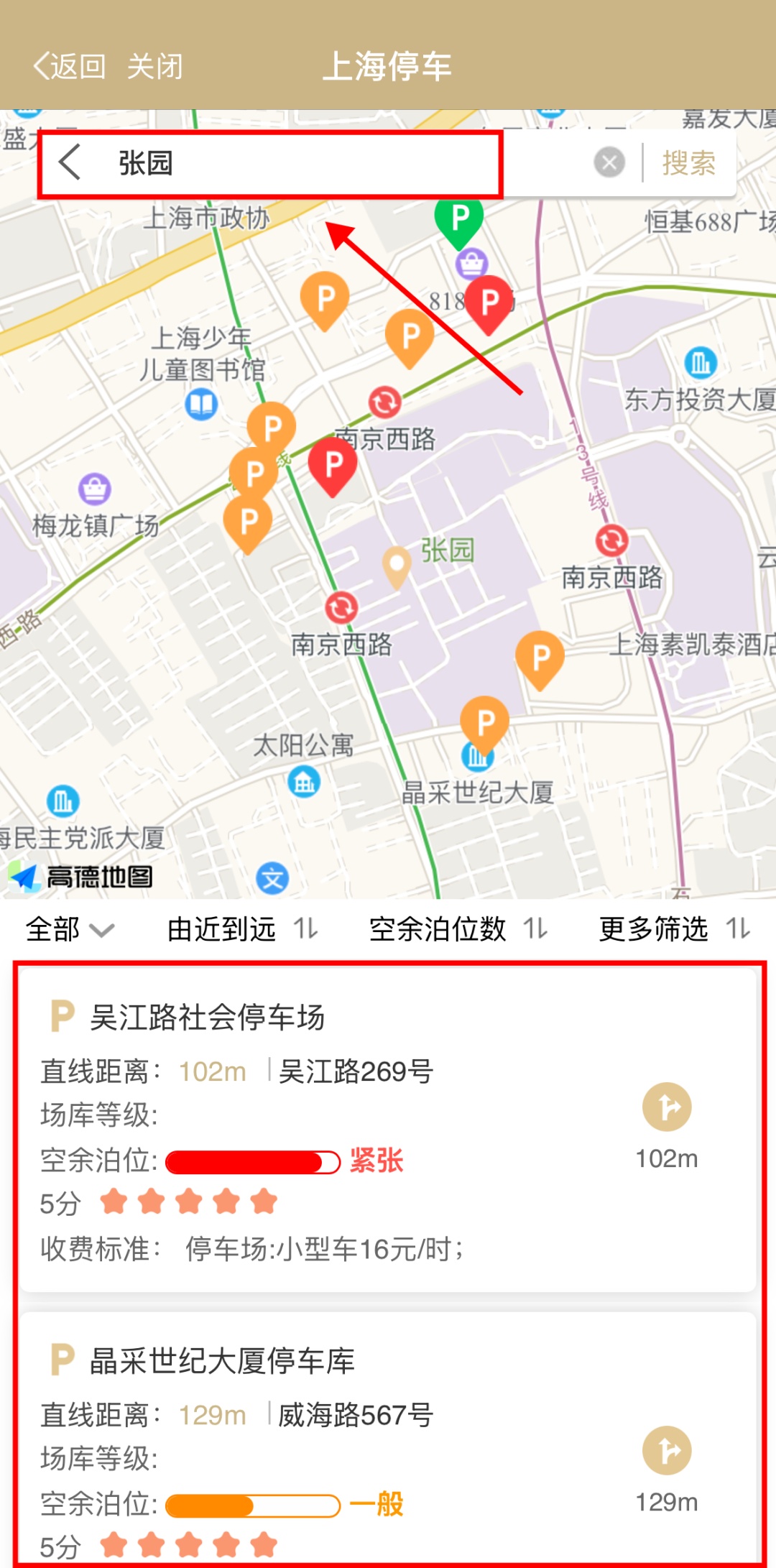Viewport: 776px width, 1568px height.
Task: Clear the search text with the X icon
Action: 609,162
